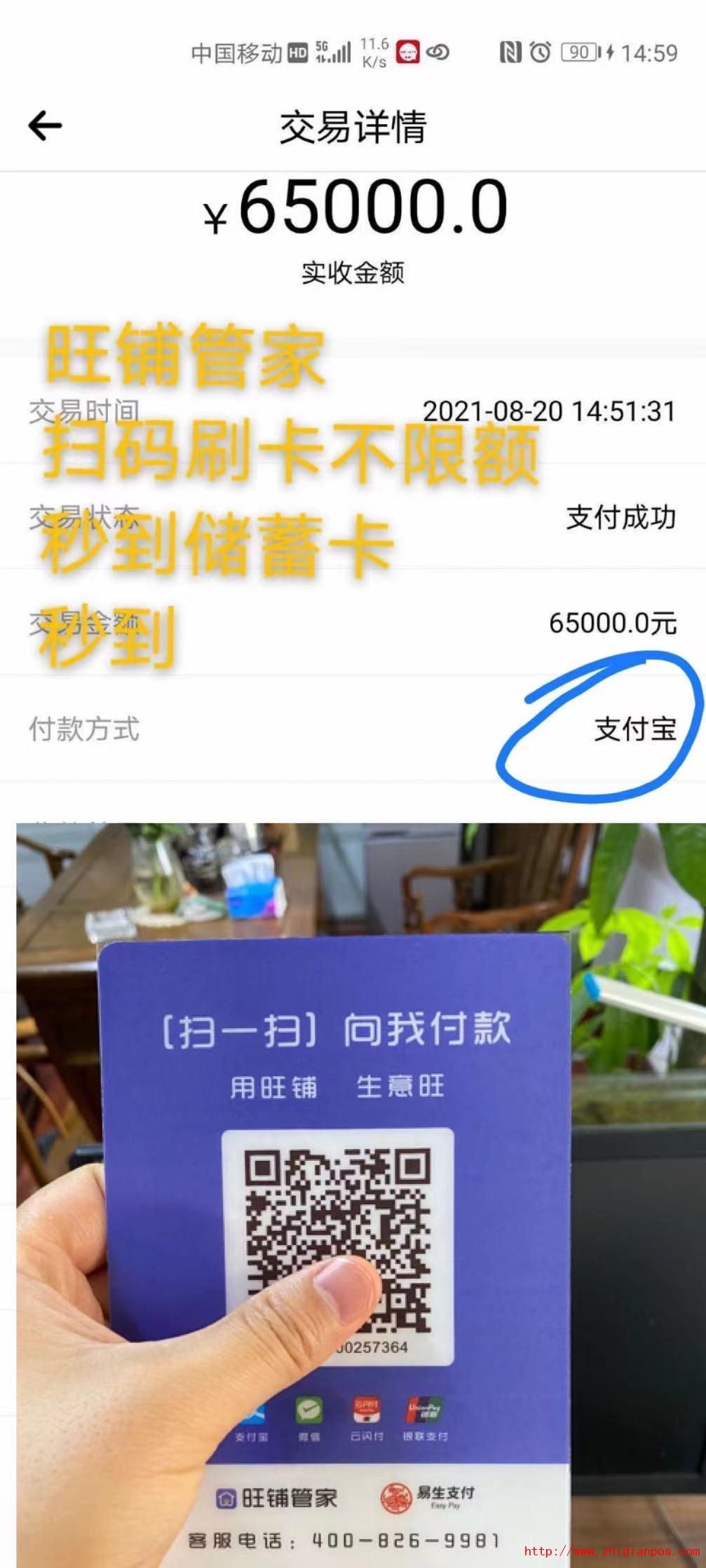
Task: Tap the eye-shaped status bar indicator
Action: [x=440, y=53]
